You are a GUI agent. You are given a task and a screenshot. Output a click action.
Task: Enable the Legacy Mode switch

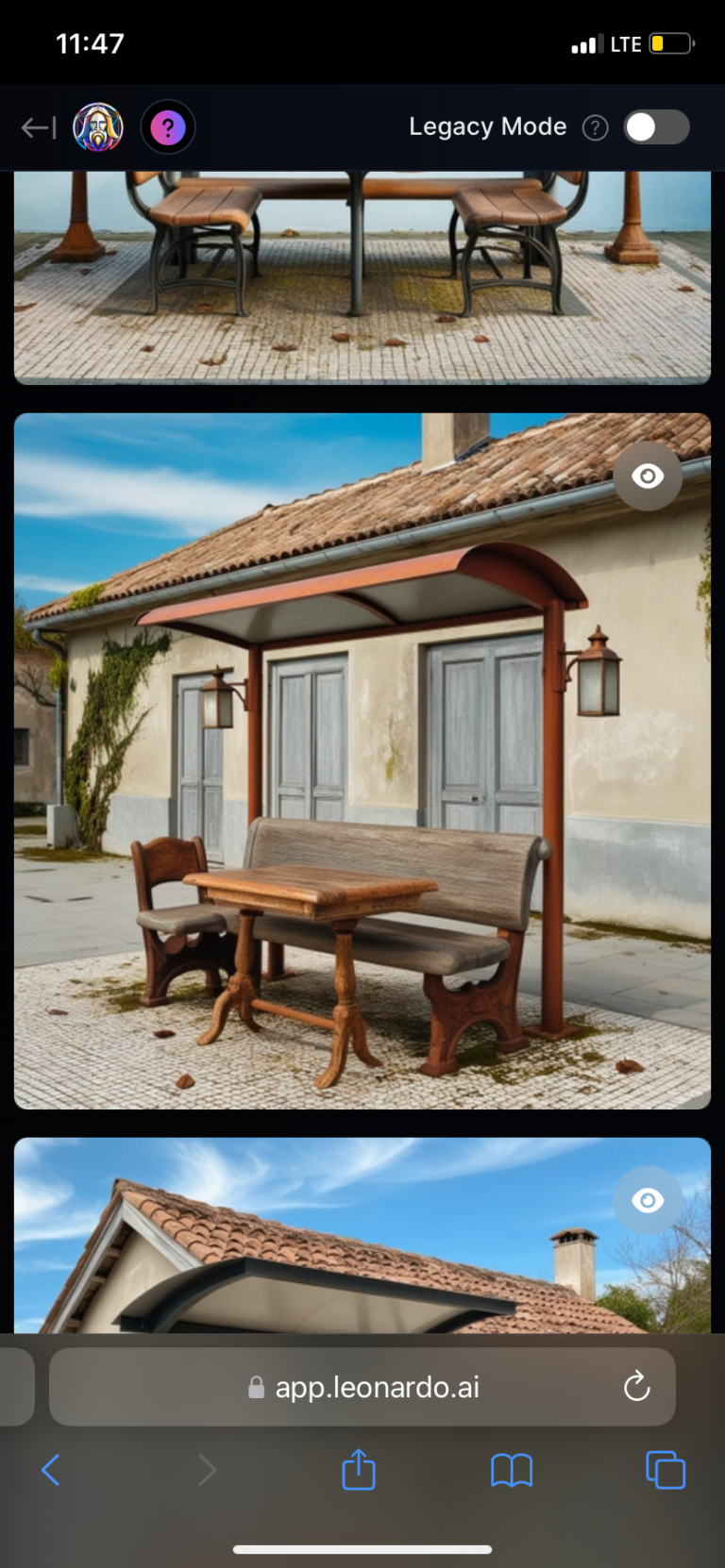657,127
